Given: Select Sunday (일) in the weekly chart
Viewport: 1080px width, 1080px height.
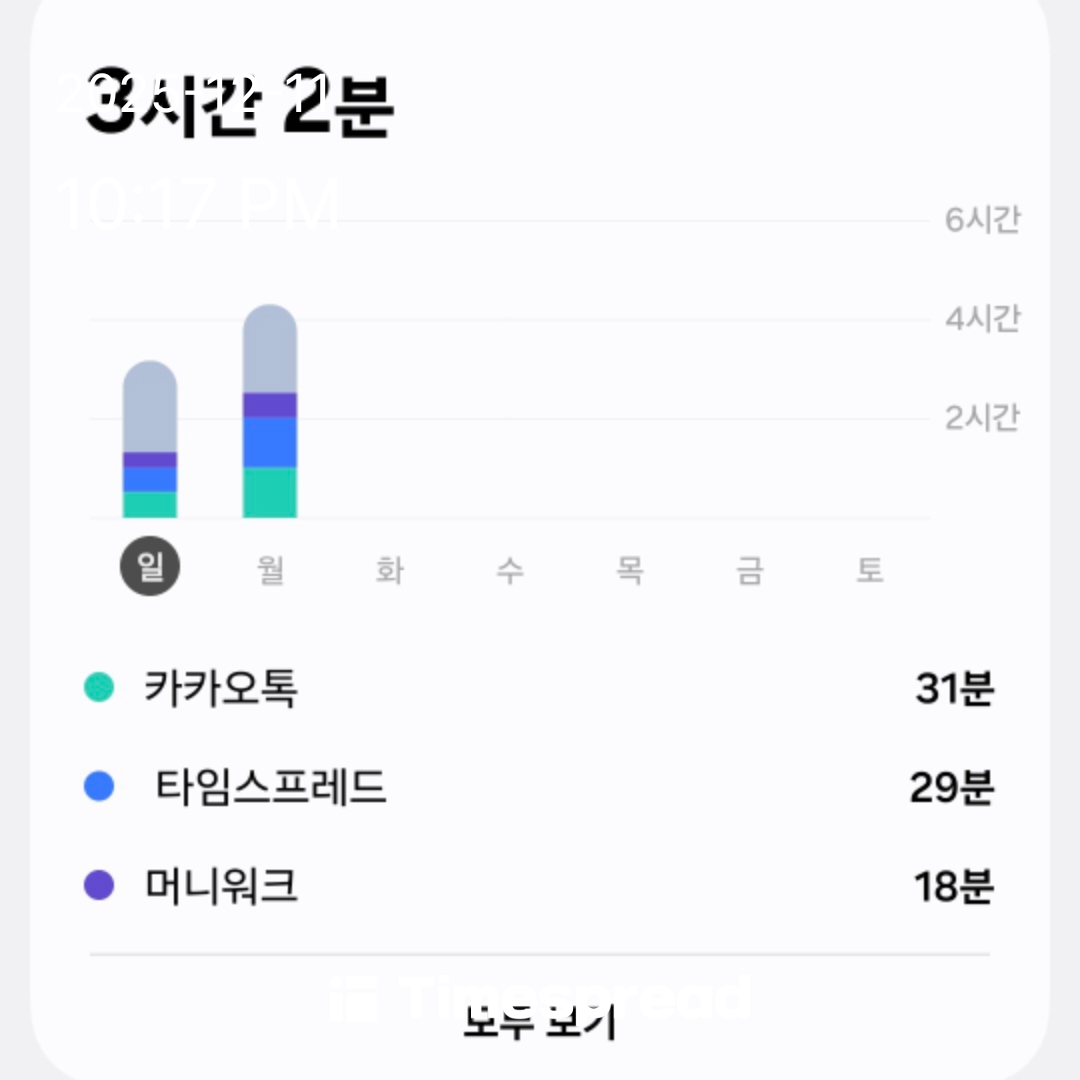Looking at the screenshot, I should click(x=150, y=567).
